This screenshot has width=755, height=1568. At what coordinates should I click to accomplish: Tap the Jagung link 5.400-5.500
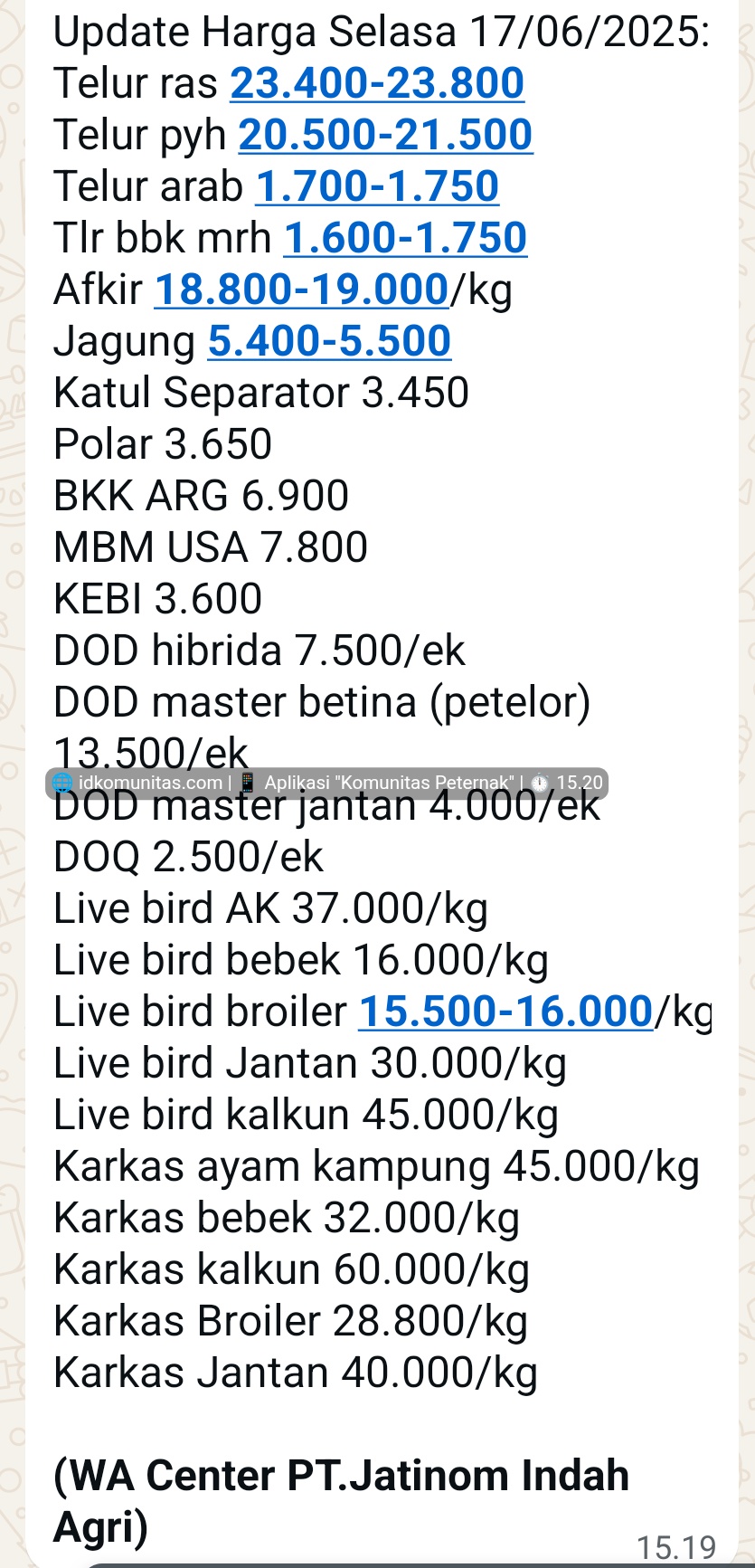pos(329,341)
